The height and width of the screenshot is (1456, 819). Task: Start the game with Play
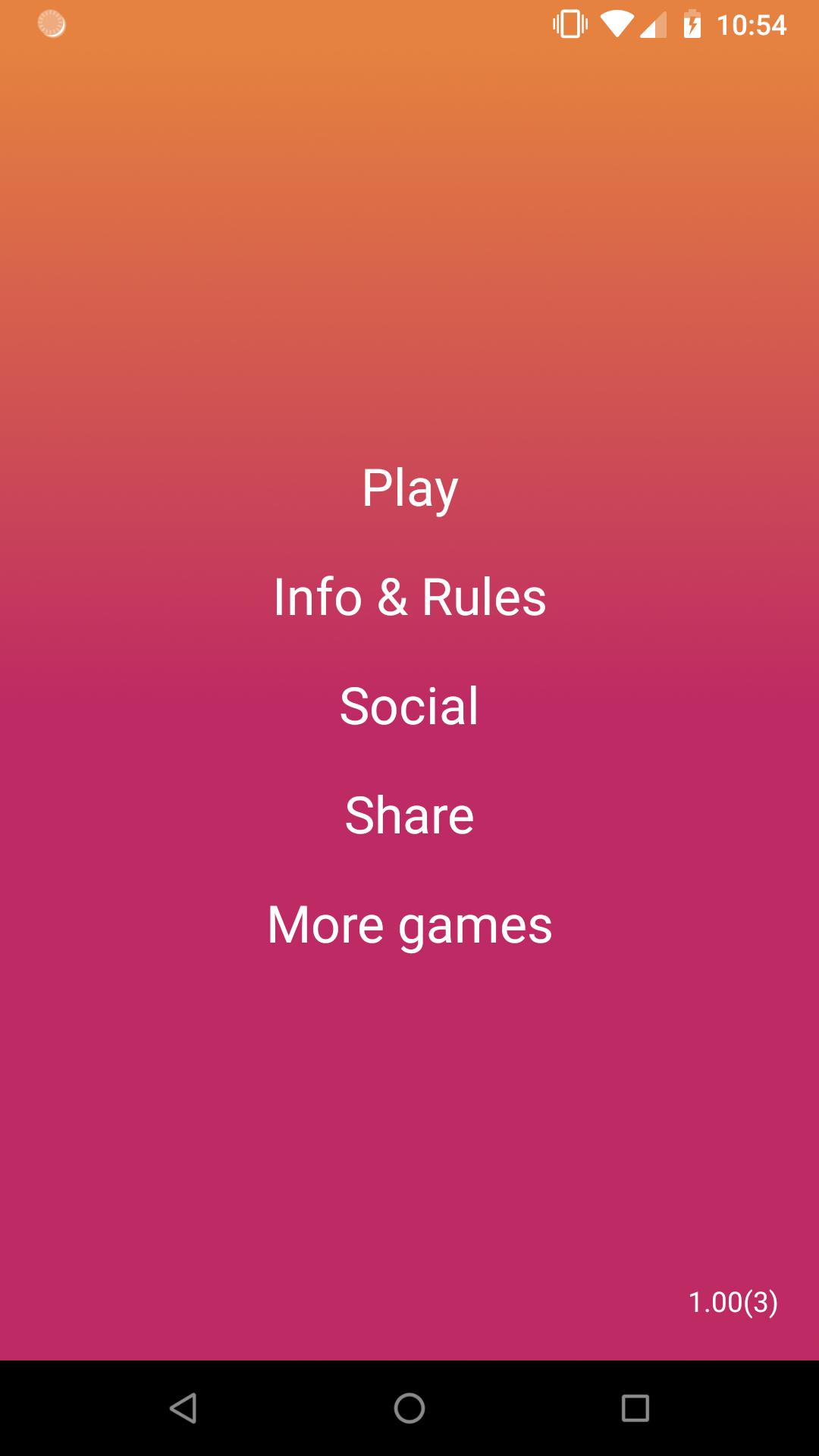pos(409,488)
